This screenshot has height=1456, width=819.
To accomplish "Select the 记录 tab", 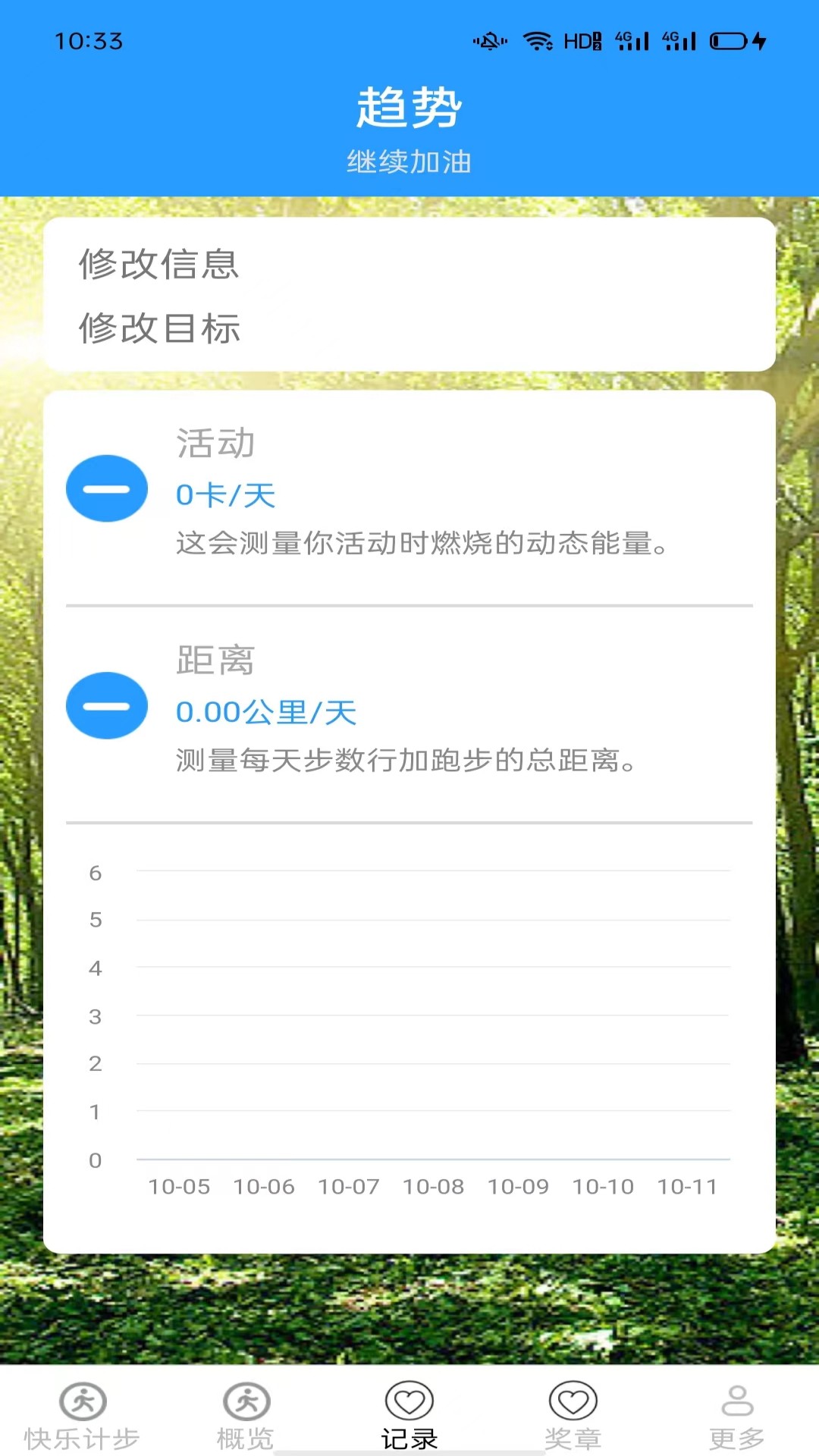I will click(409, 1415).
